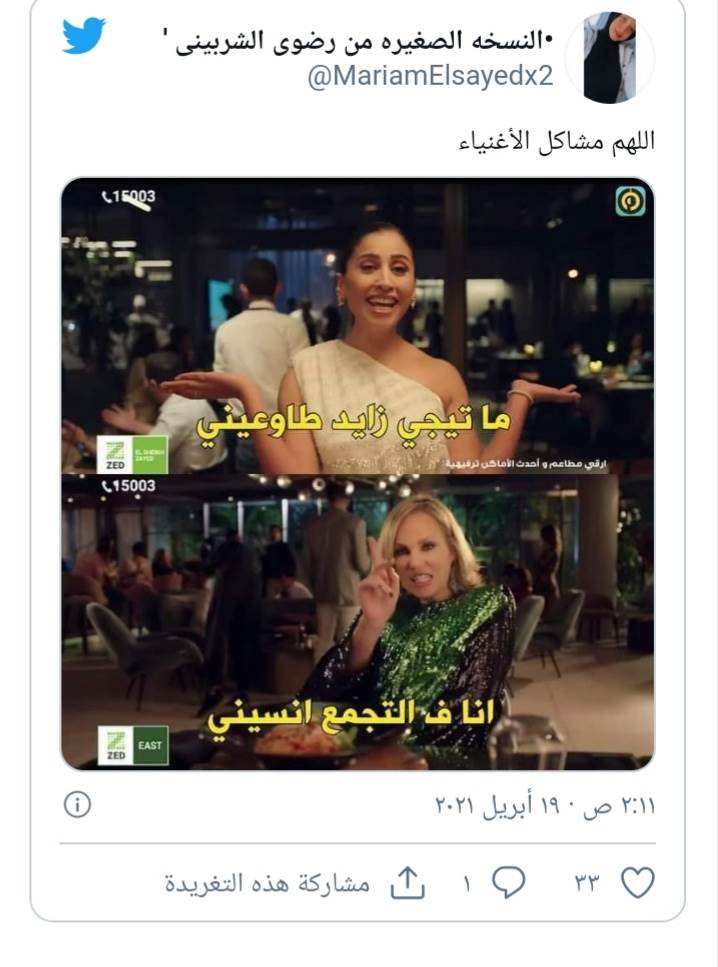Image resolution: width=718 pixels, height=967 pixels.
Task: Open the tweet's meme image
Action: (358, 474)
